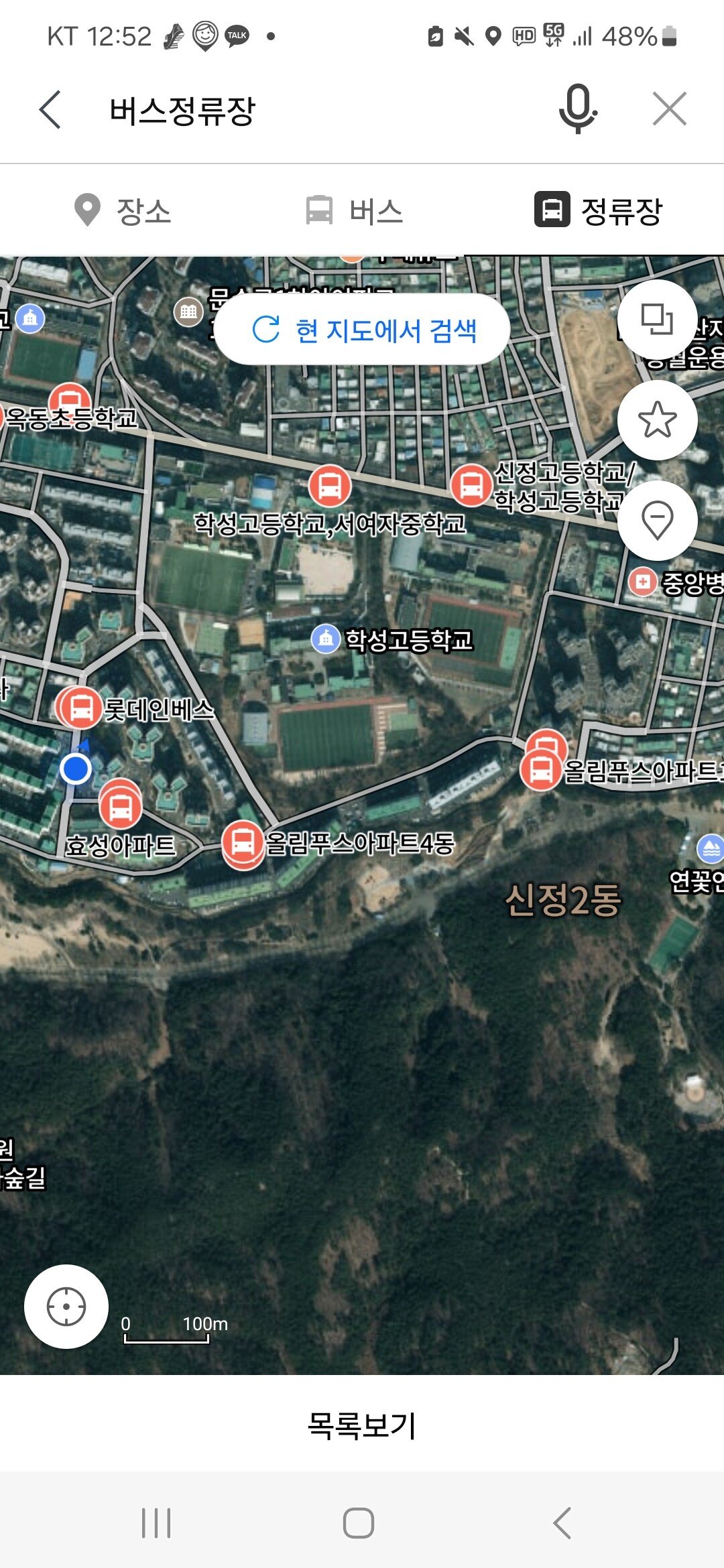Image resolution: width=724 pixels, height=1568 pixels.
Task: Select the 효성아파트 bus stop marker
Action: click(x=121, y=808)
